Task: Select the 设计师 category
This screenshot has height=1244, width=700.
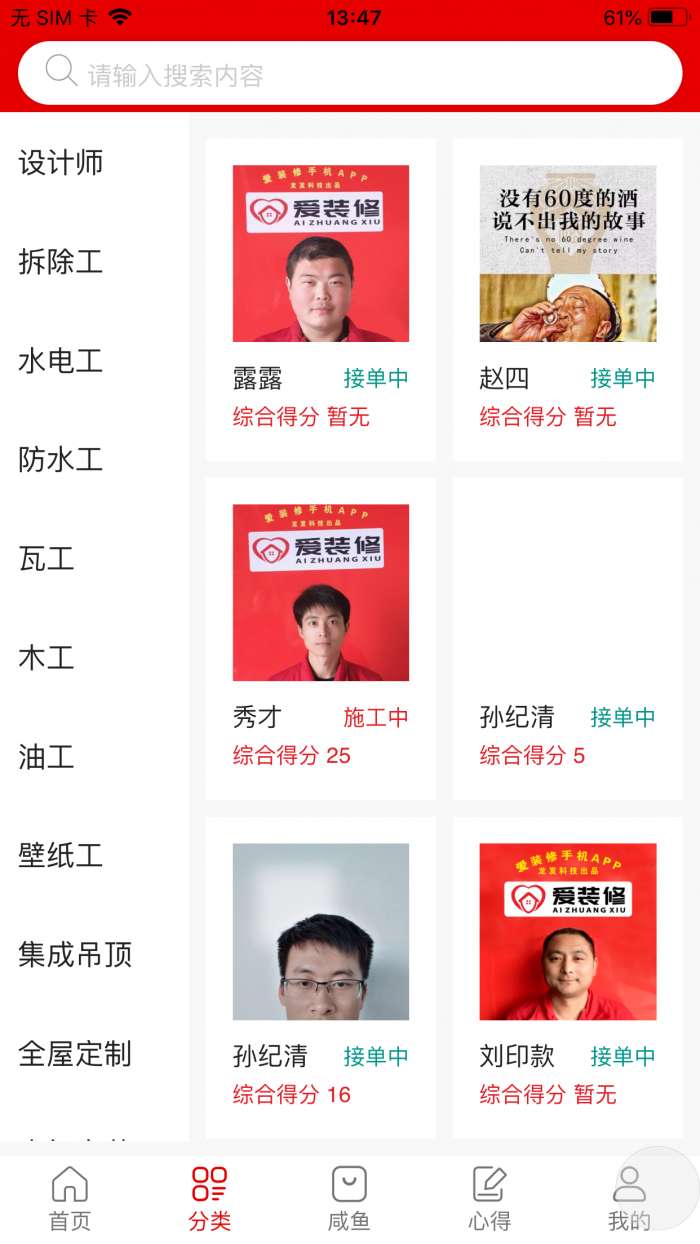Action: 61,163
